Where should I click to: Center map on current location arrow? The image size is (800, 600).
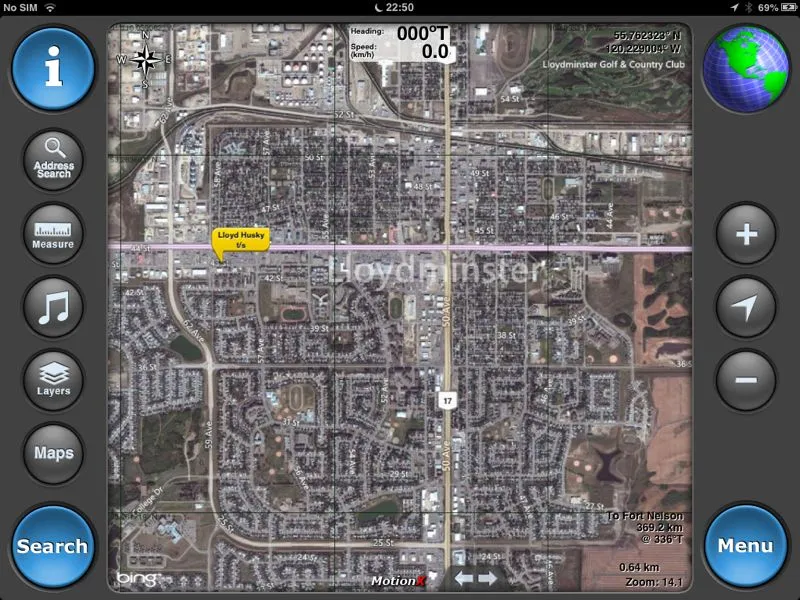(746, 308)
